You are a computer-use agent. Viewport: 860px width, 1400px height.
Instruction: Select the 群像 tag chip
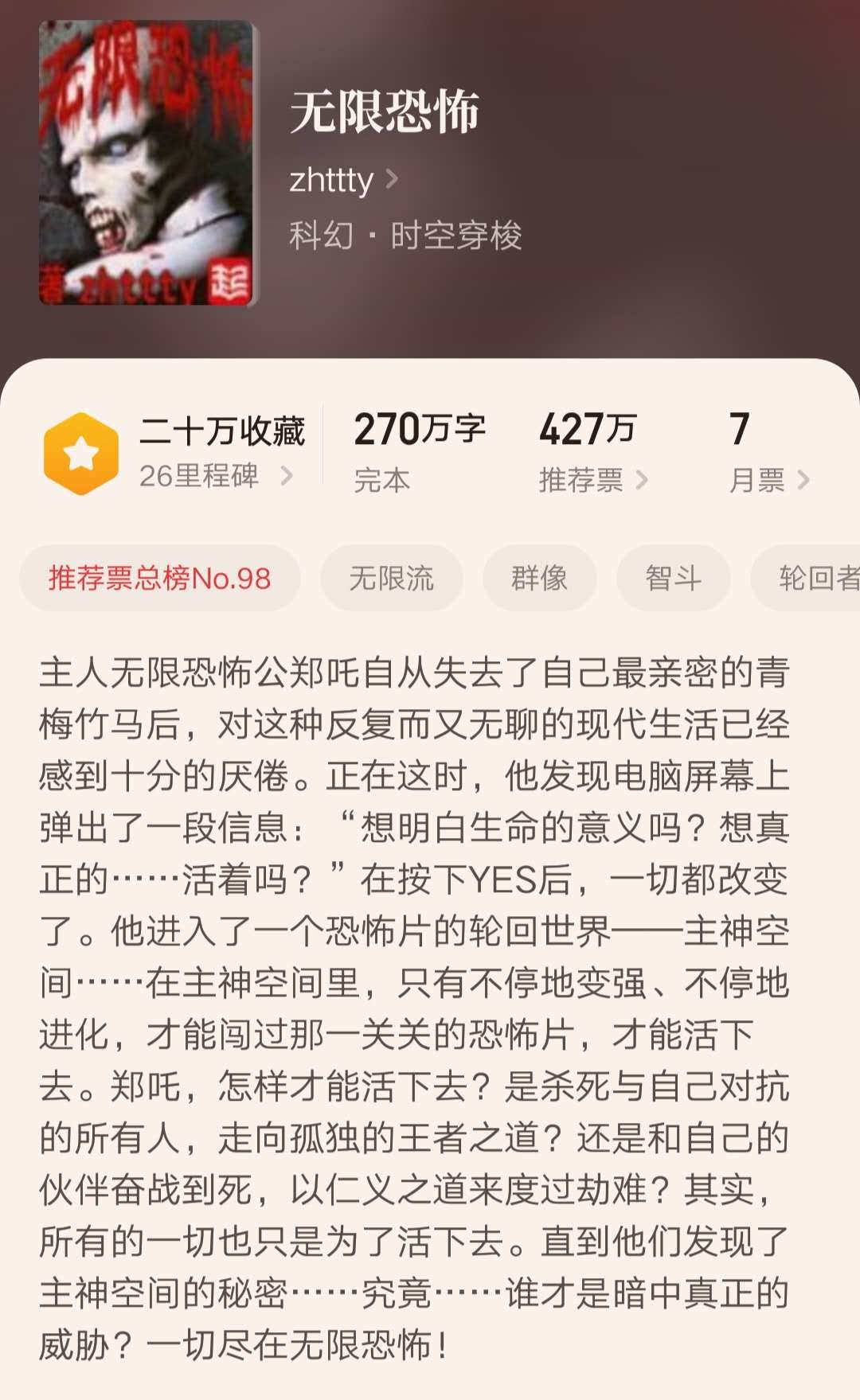point(539,578)
